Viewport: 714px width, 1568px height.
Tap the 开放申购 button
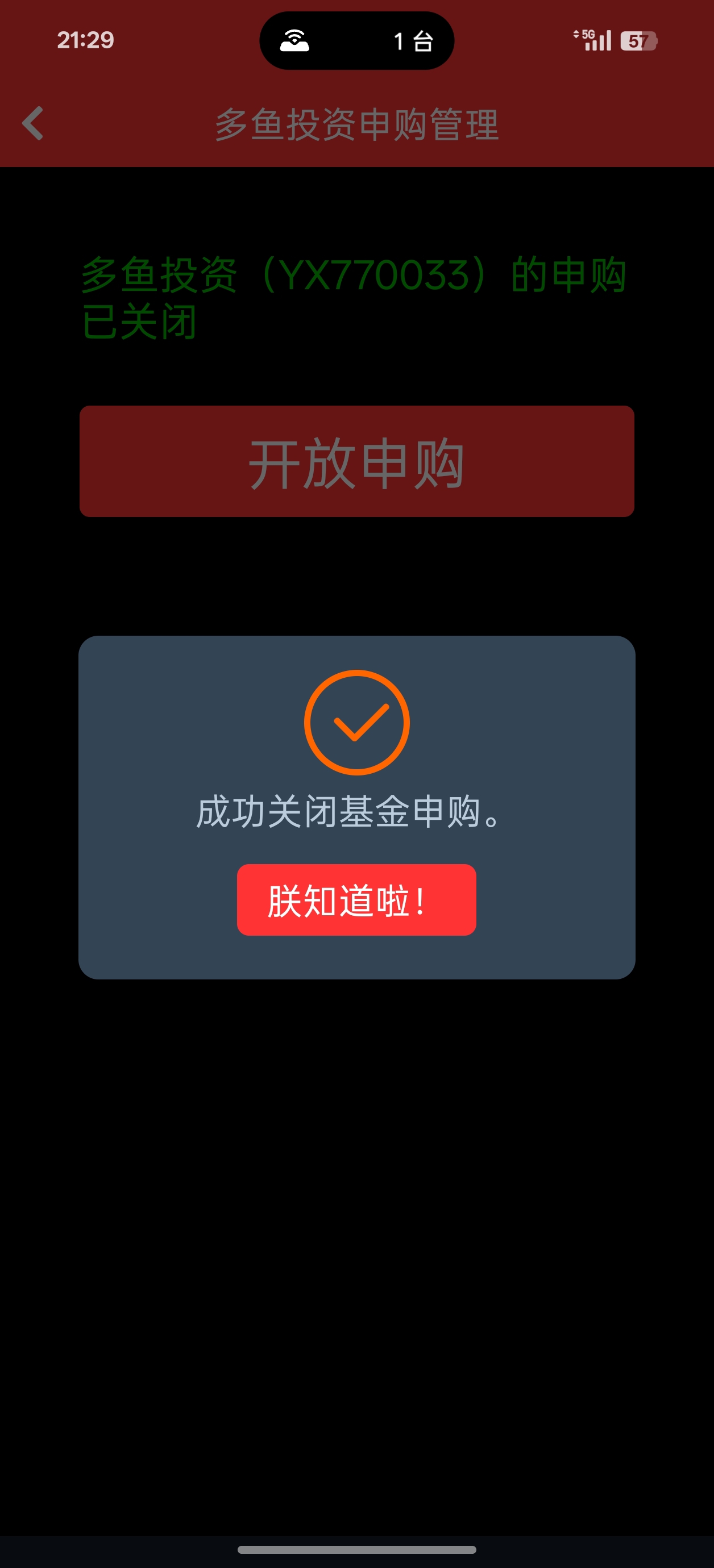coord(356,461)
